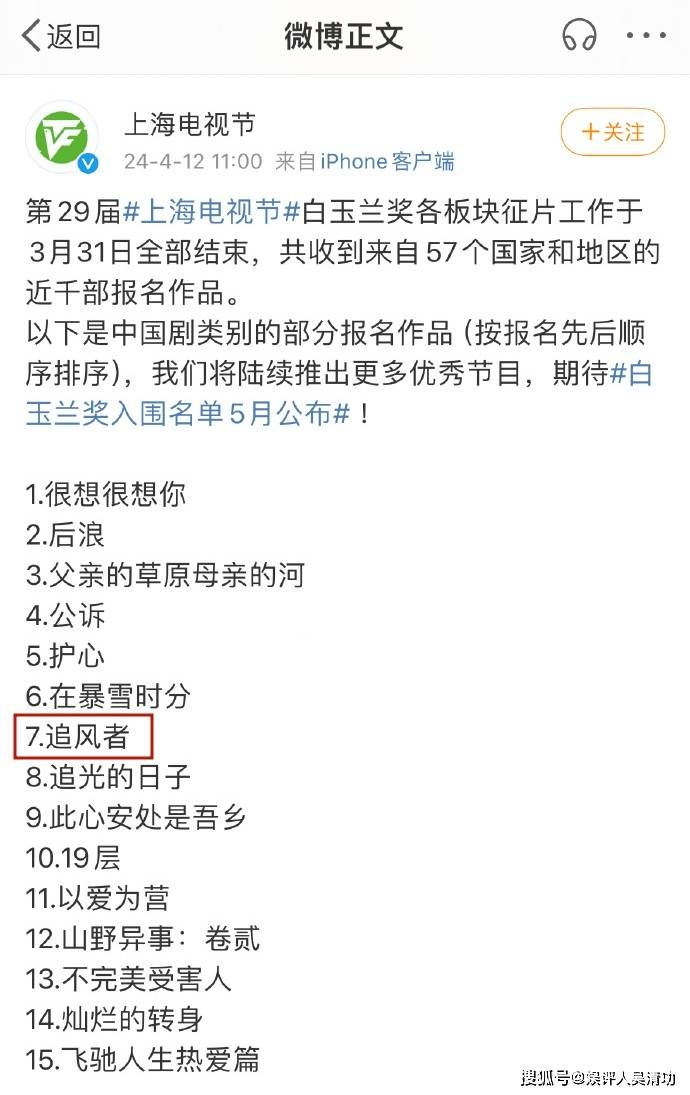The height and width of the screenshot is (1095, 690).
Task: Follow 上海电视节 with the 关注 button
Action: pos(612,132)
